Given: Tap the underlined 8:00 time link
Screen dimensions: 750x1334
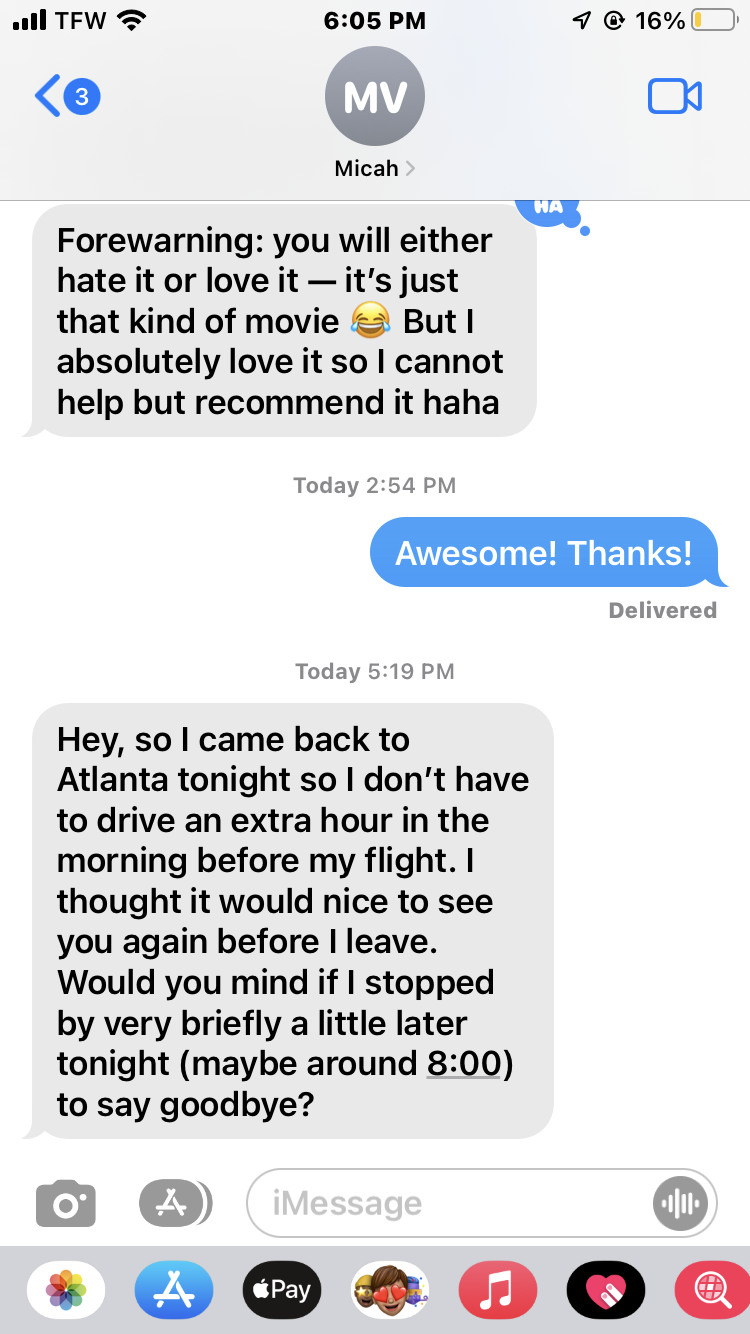Looking at the screenshot, I should [x=463, y=1063].
